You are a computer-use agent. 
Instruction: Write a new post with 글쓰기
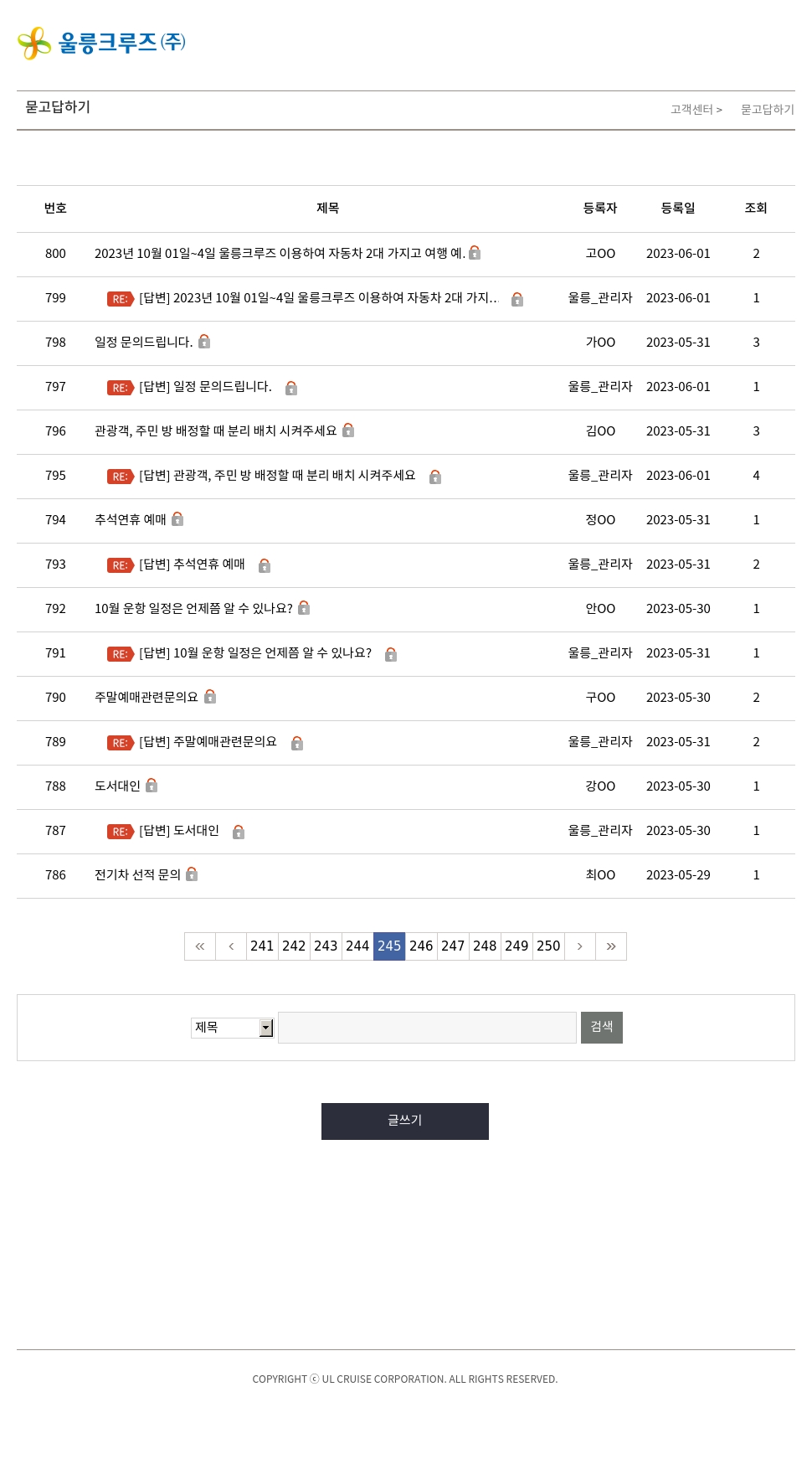point(405,1121)
